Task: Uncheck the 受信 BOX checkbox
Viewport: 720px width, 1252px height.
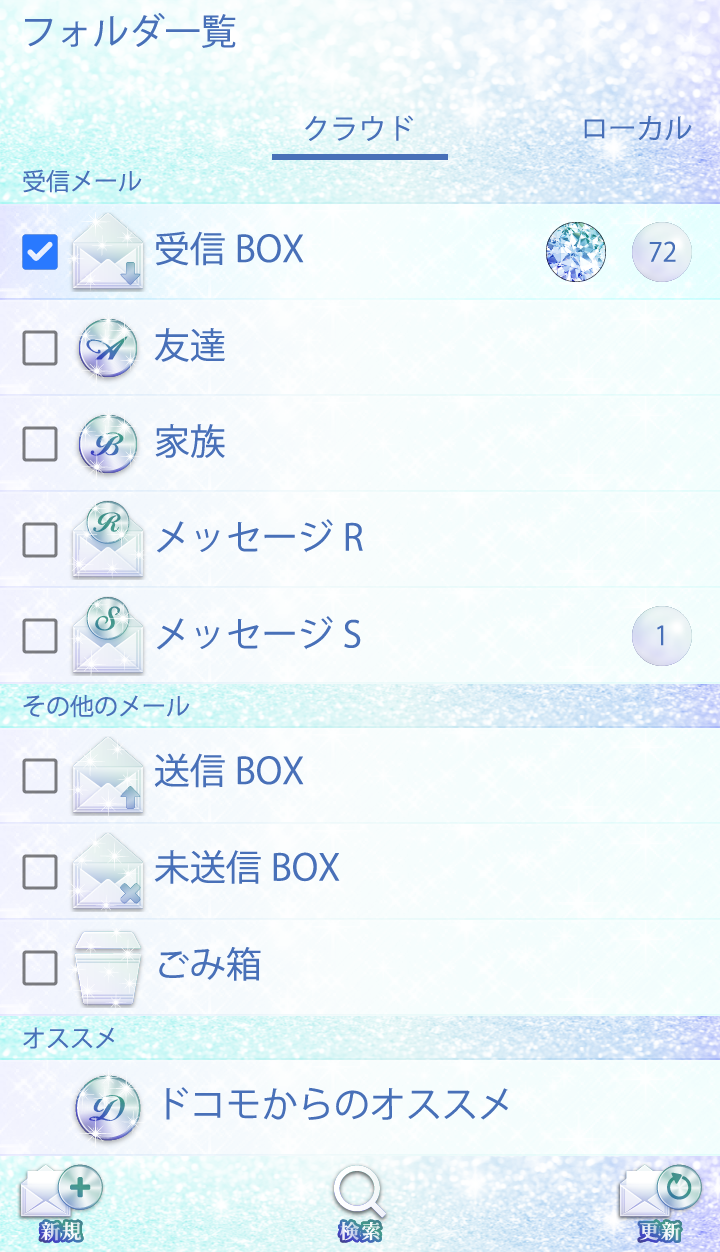Action: [40, 252]
